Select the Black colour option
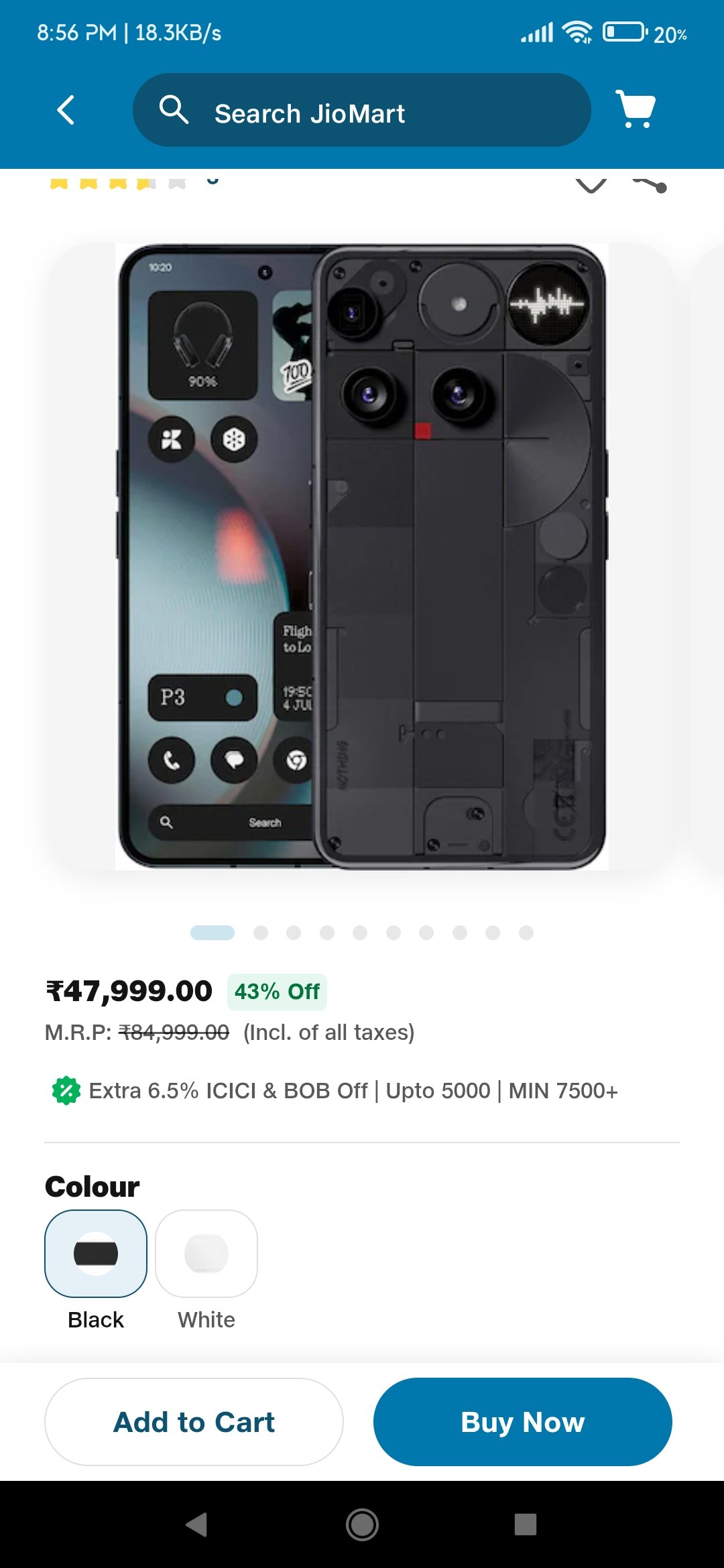Image resolution: width=724 pixels, height=1568 pixels. (96, 1253)
